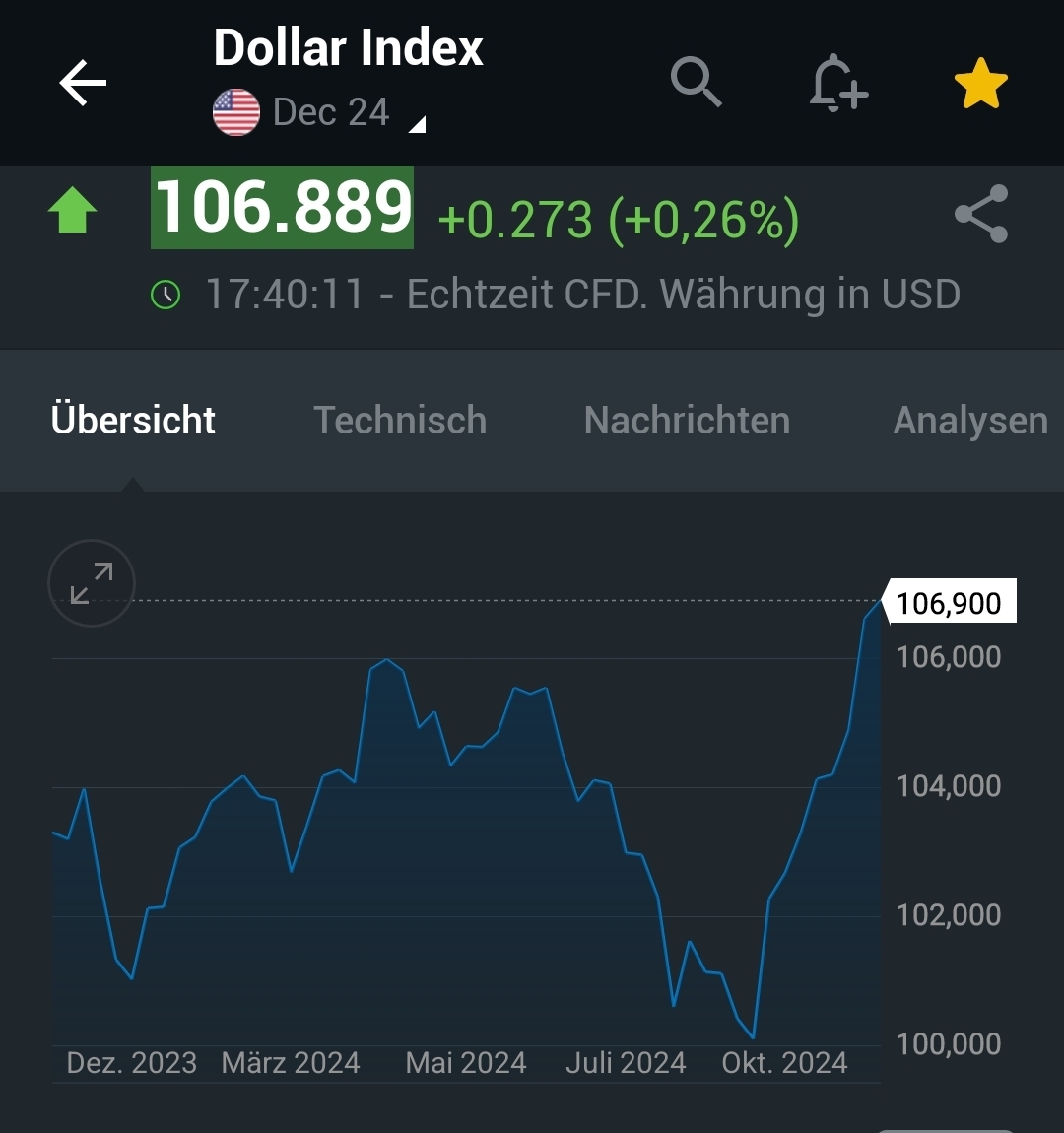Select the Analysen tab
This screenshot has height=1133, width=1064.
tap(969, 421)
